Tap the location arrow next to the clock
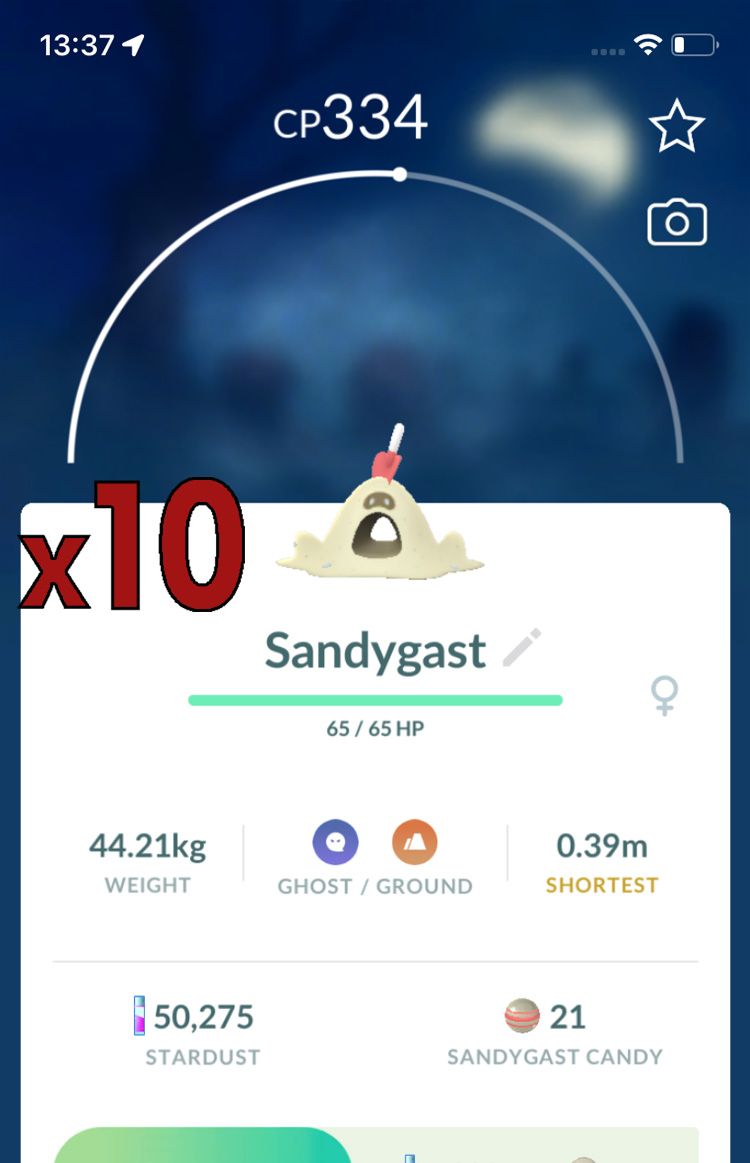The width and height of the screenshot is (750, 1163). pos(134,44)
